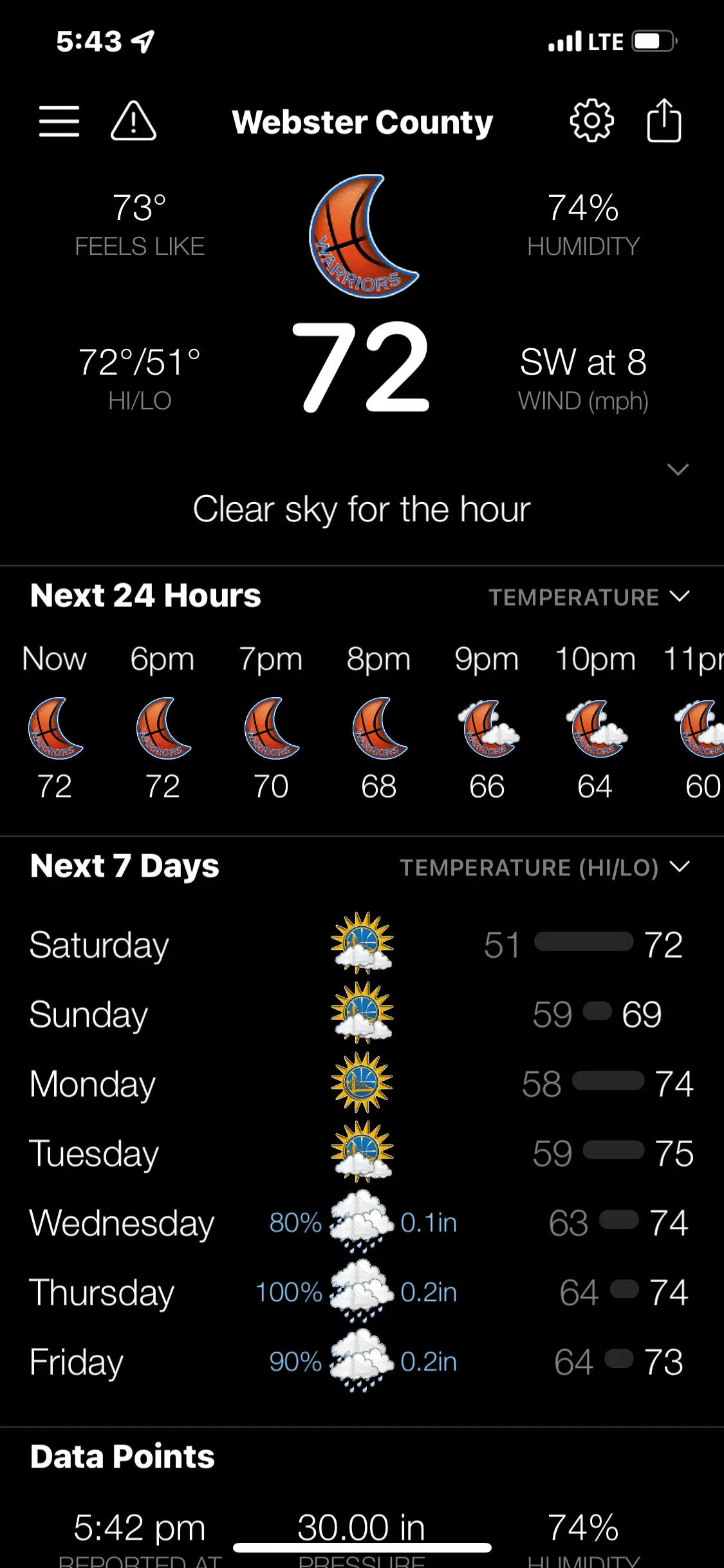Open Wednesday's 80% rain forecast
This screenshot has height=1568, width=724.
(362, 1222)
